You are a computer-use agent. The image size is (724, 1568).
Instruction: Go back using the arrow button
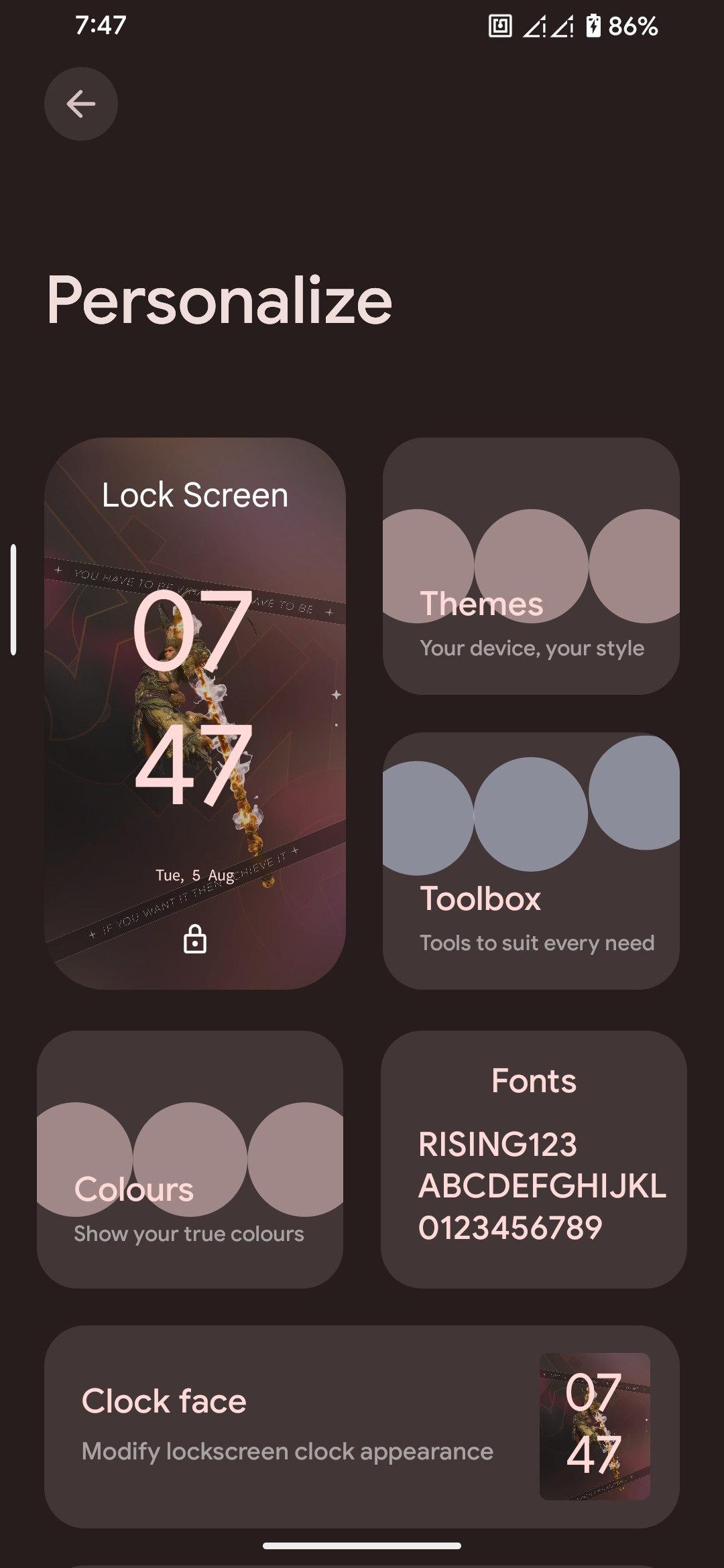[81, 104]
